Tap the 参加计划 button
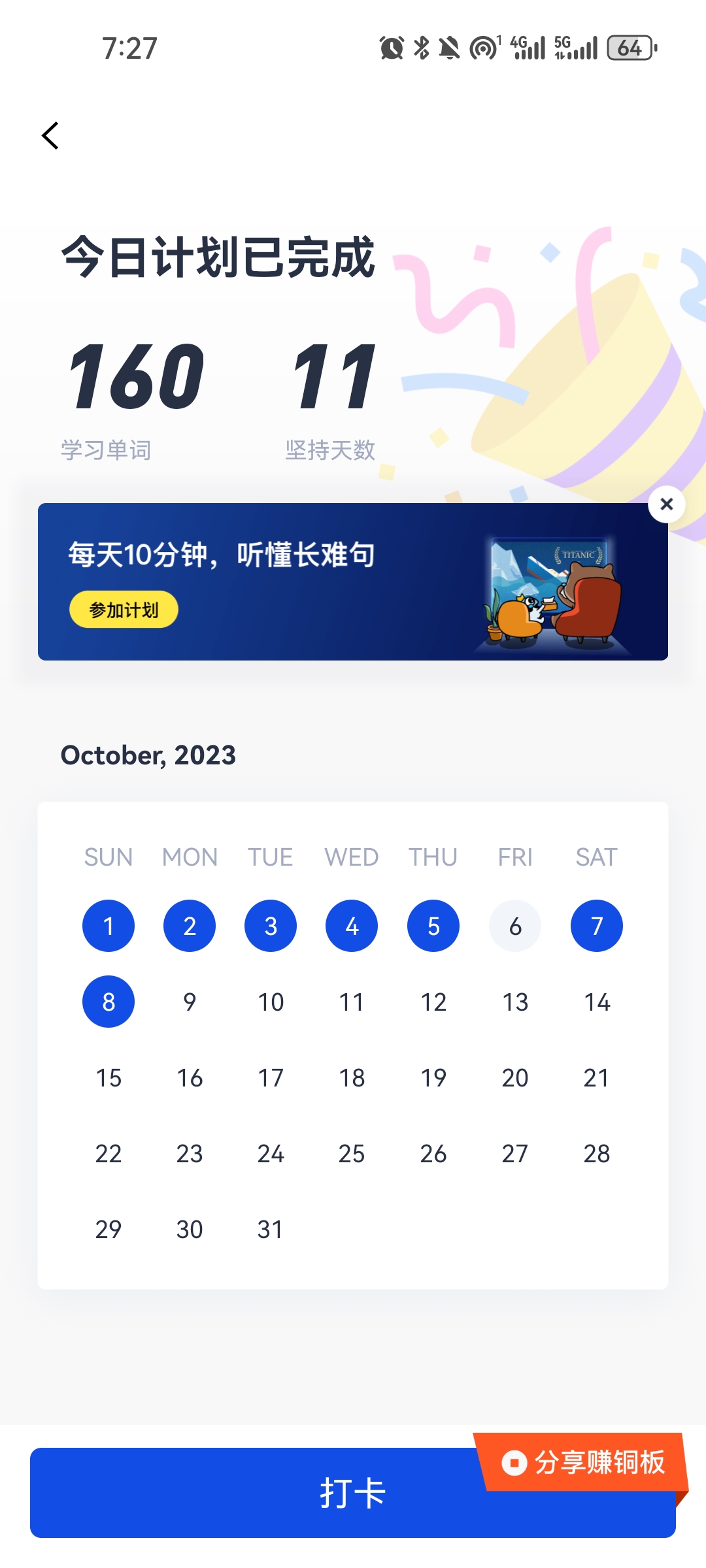706x1568 pixels. [x=124, y=610]
